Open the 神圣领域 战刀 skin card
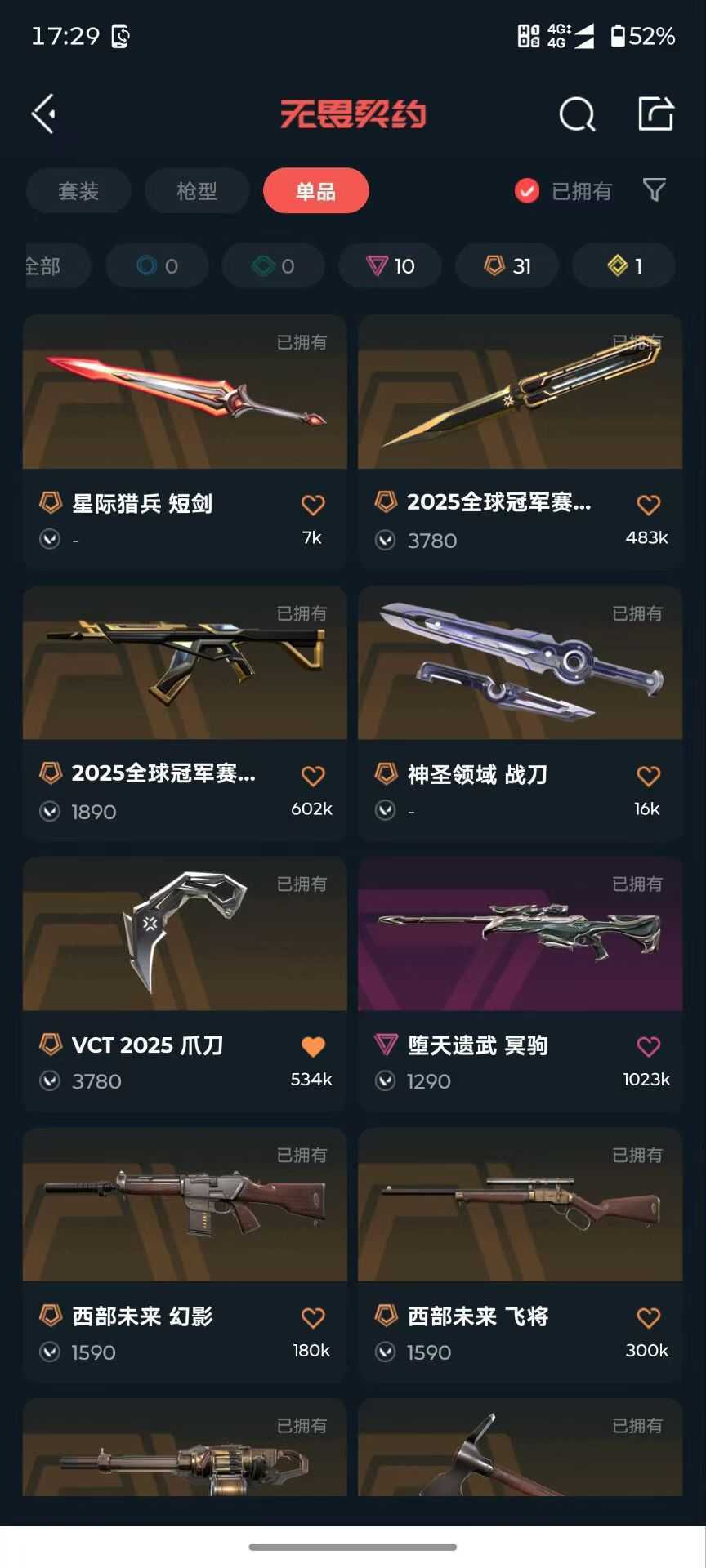This screenshot has height=1568, width=706. [520, 663]
